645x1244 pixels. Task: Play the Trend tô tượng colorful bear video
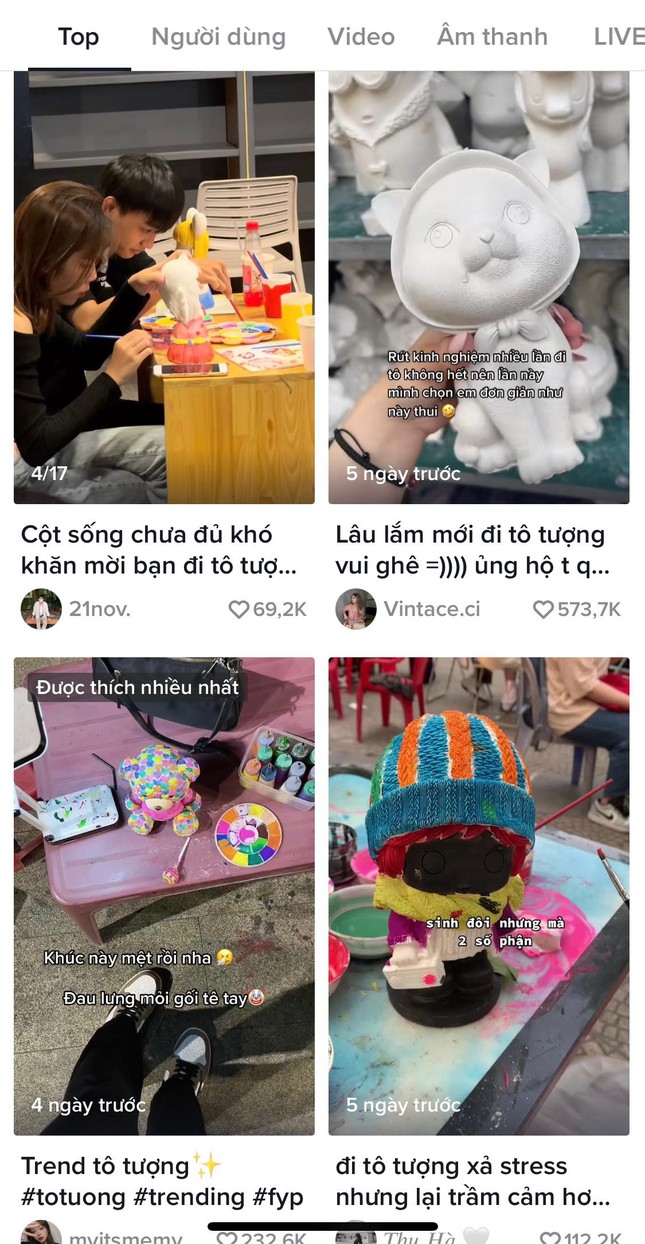pyautogui.click(x=164, y=896)
